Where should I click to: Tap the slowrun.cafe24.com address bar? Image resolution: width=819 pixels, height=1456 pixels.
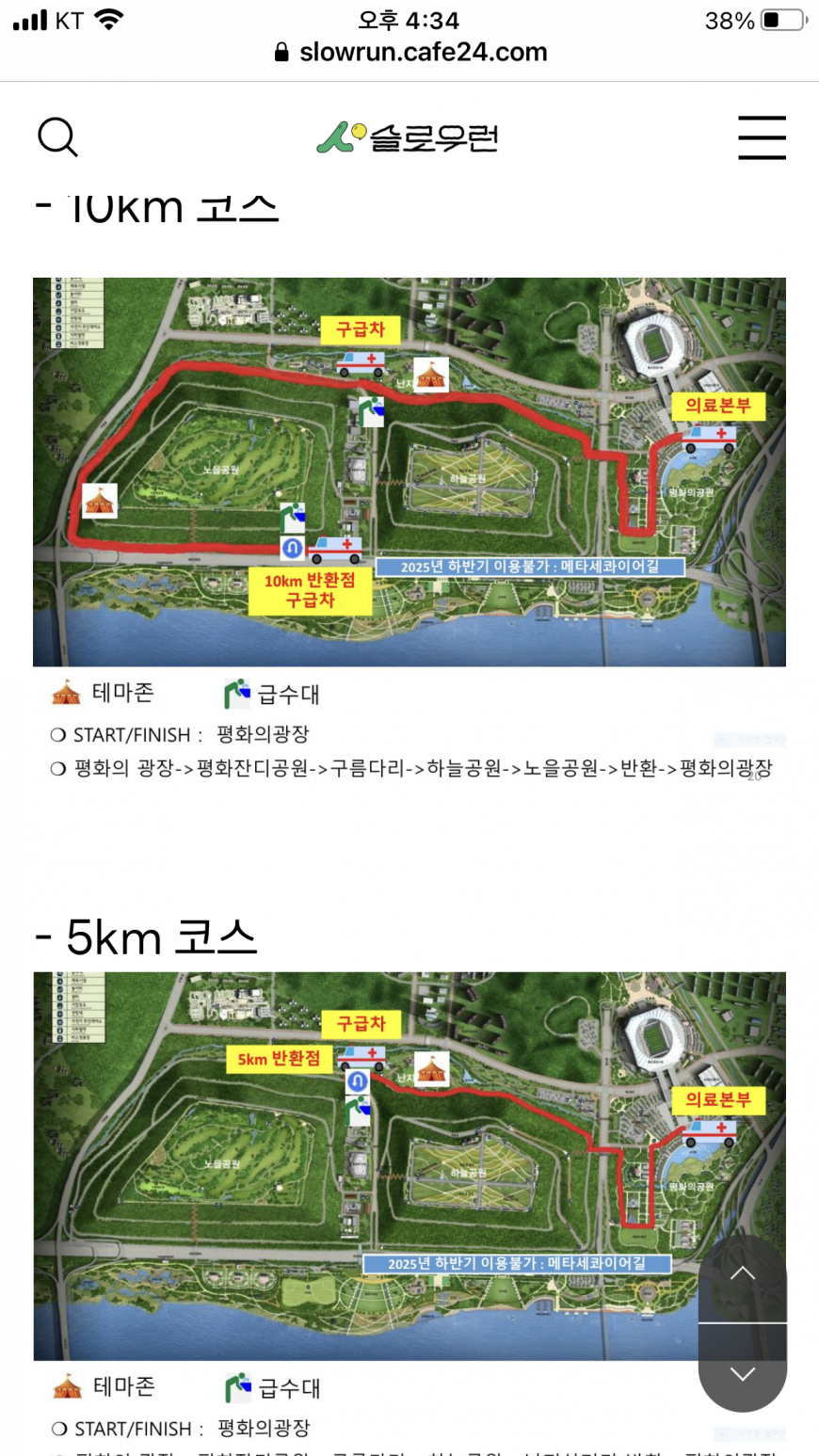(x=410, y=52)
